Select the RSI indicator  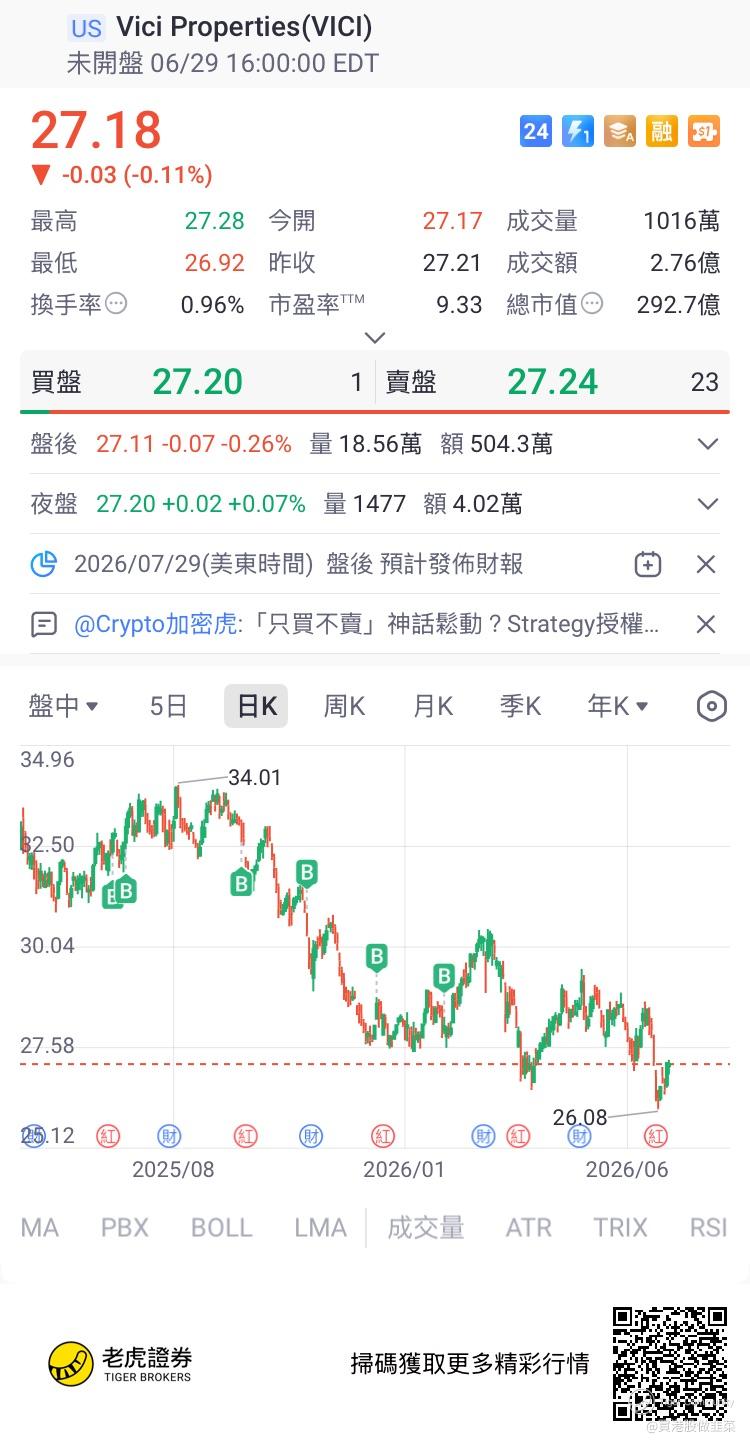tap(708, 1227)
